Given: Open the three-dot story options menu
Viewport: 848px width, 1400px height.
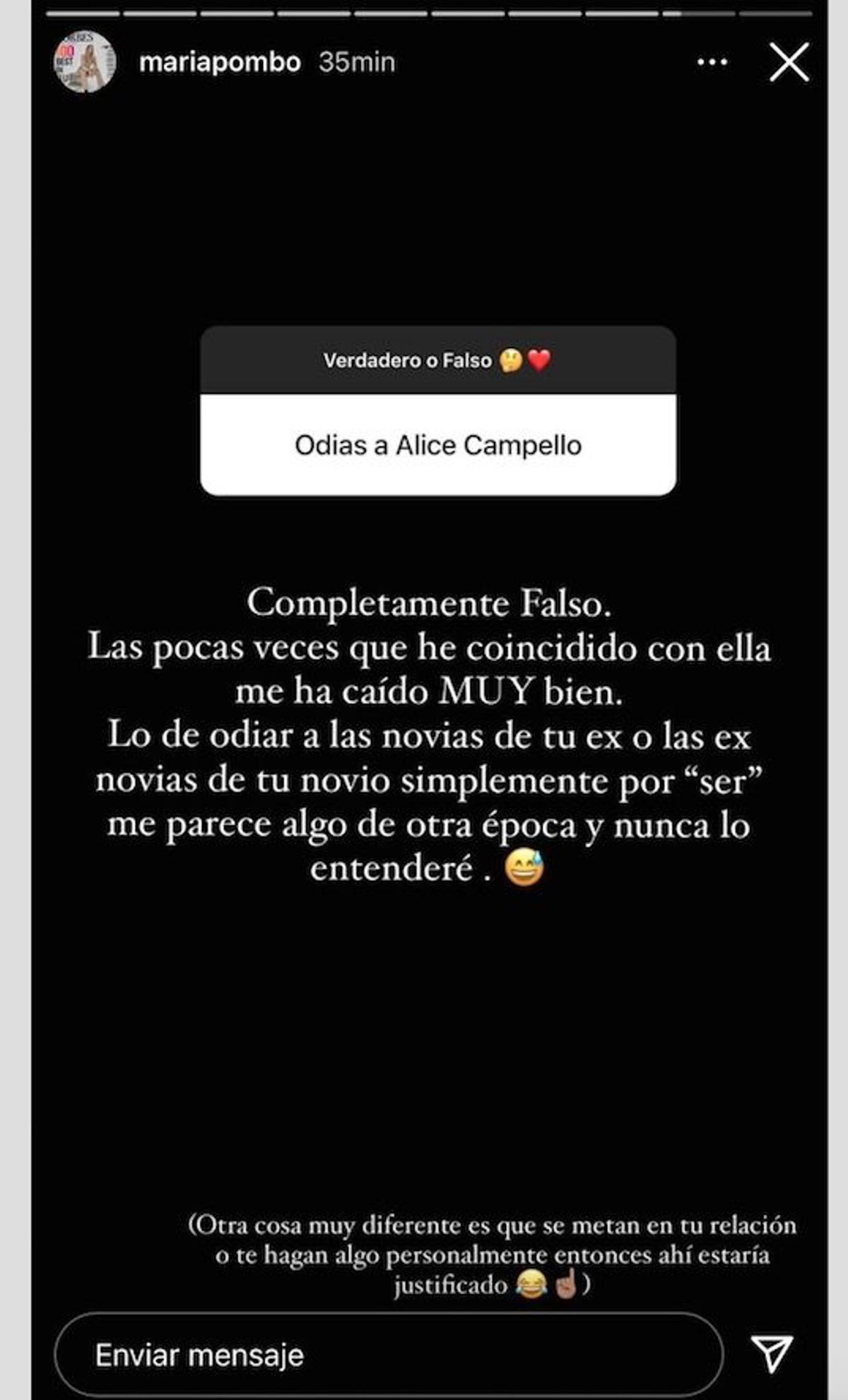Looking at the screenshot, I should coord(712,62).
